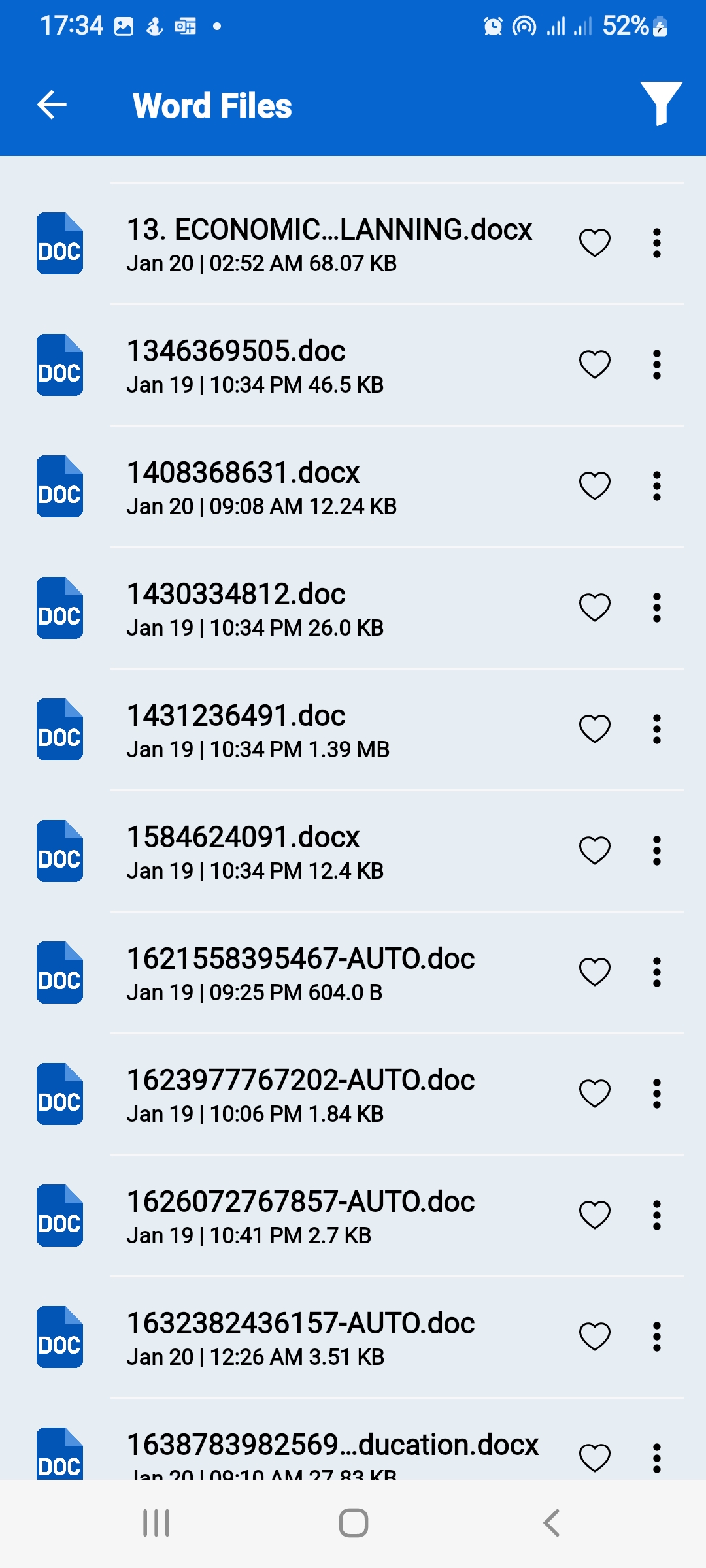Go back using the app bar arrow
The width and height of the screenshot is (706, 1568).
52,105
